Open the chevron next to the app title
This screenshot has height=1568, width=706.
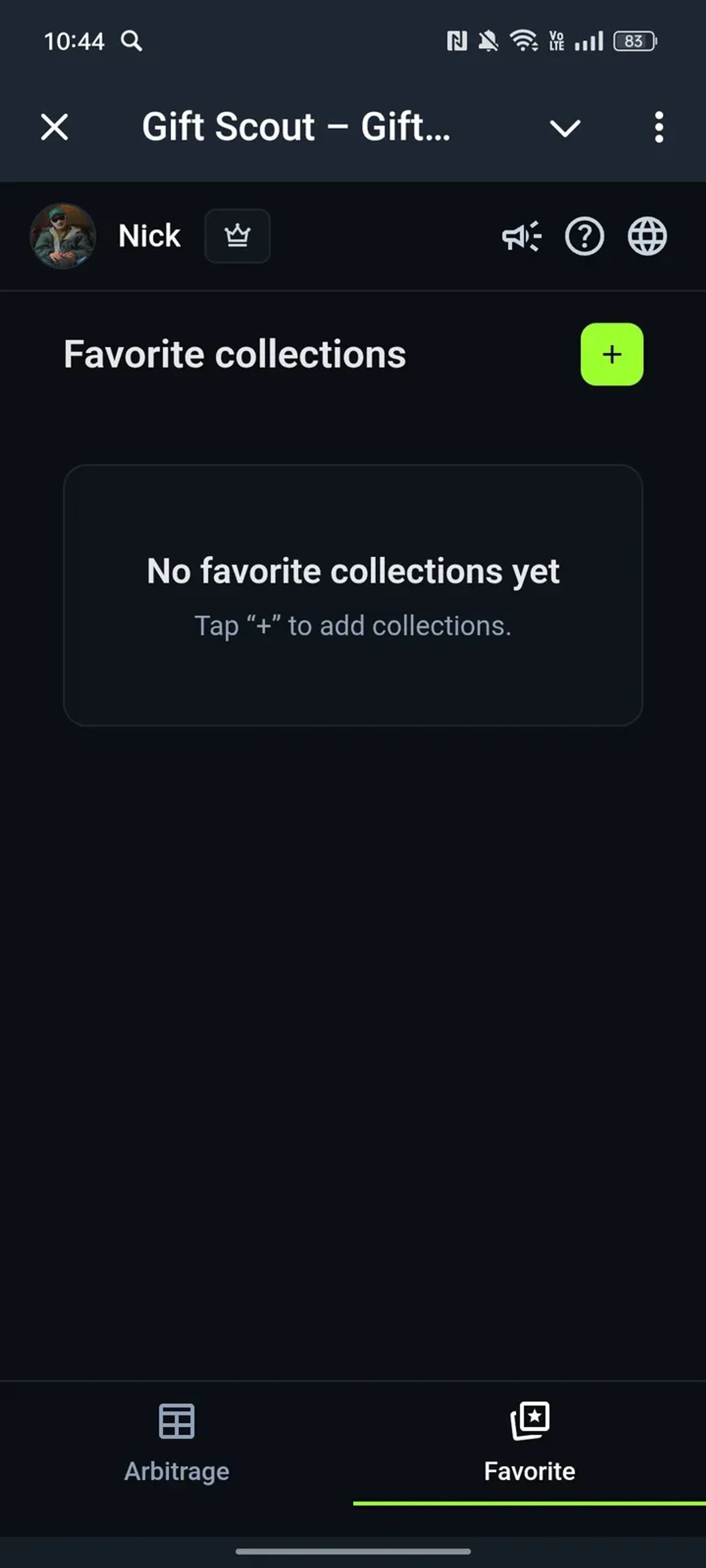click(x=565, y=127)
